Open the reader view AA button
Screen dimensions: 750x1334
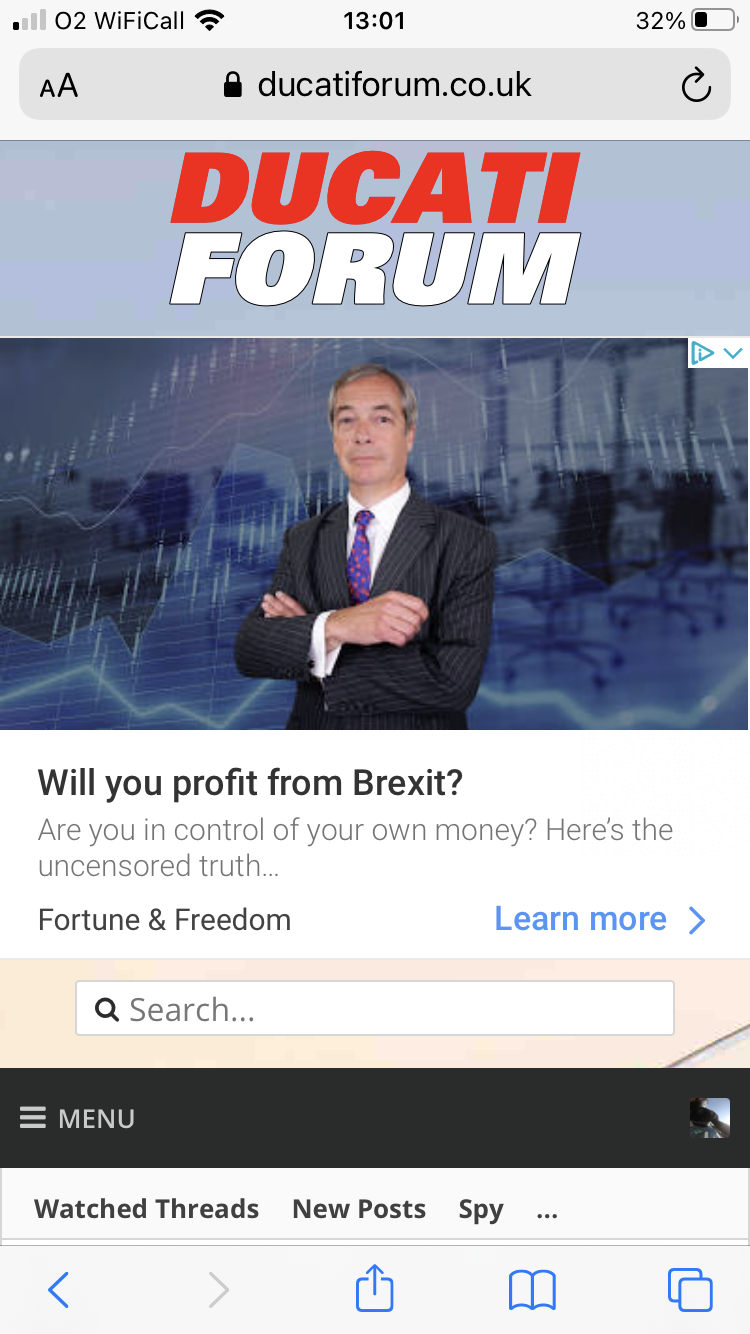click(59, 86)
